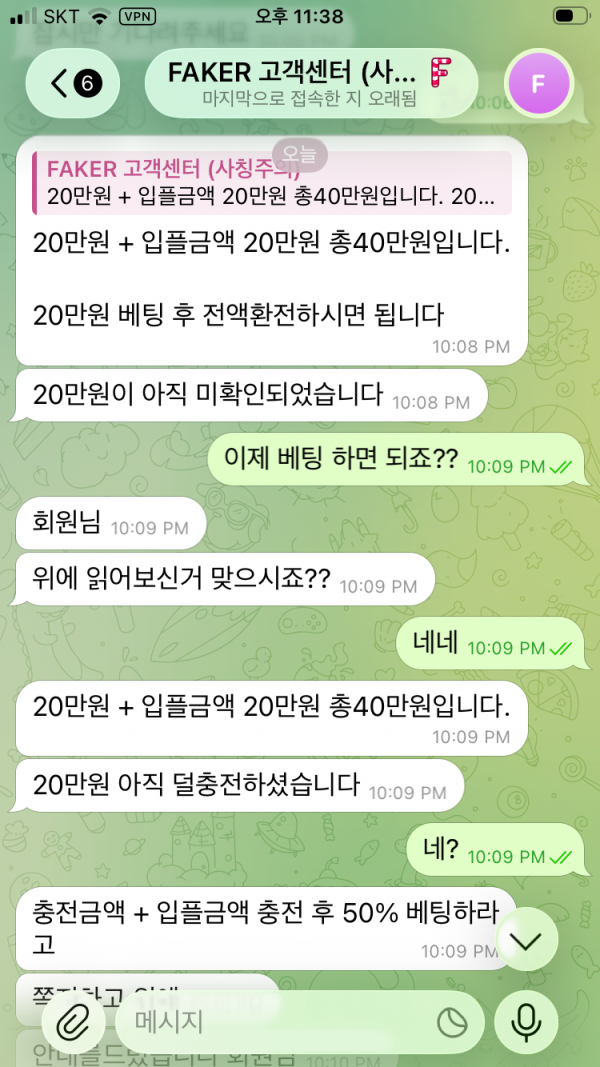Go back to the chat list
Viewport: 600px width, 1067px height.
click(x=72, y=84)
